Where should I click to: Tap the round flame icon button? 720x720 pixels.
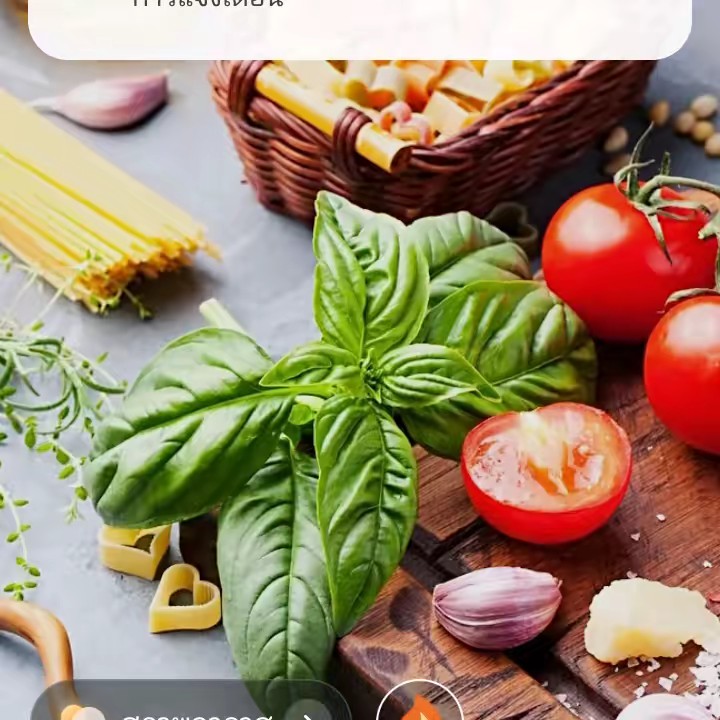pyautogui.click(x=420, y=706)
